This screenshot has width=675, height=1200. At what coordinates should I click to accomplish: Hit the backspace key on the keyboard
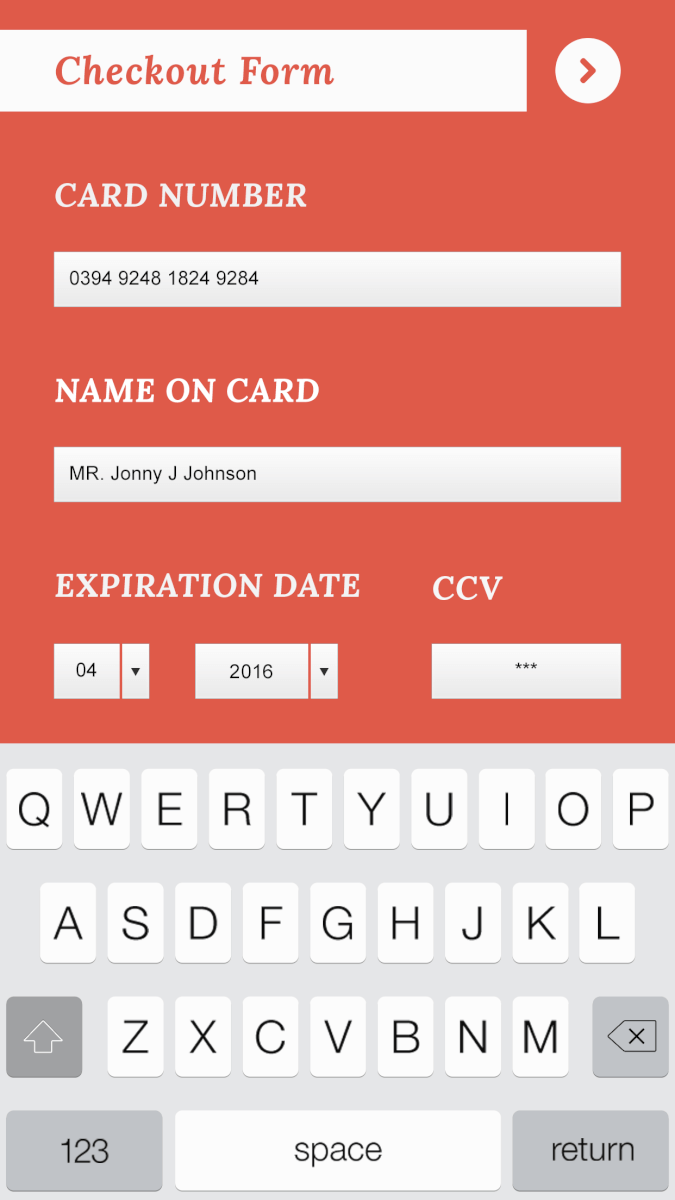(631, 1037)
